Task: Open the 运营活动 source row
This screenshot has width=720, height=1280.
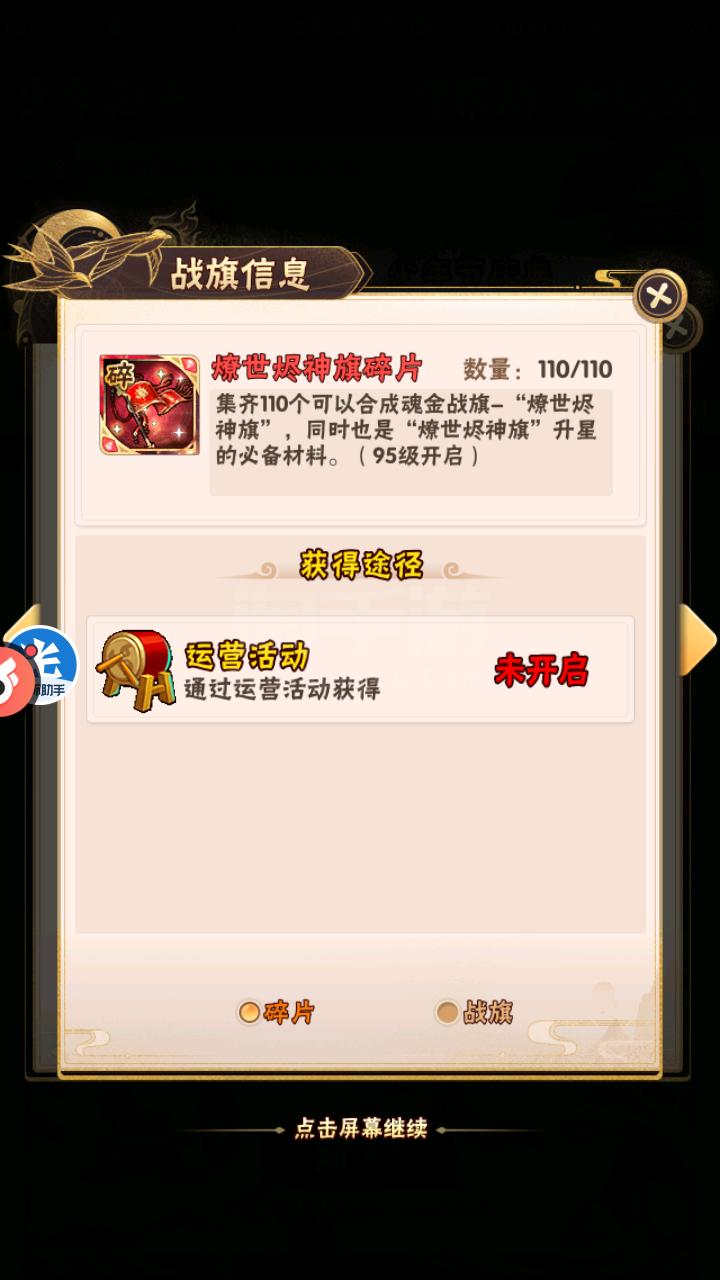Action: (360, 669)
